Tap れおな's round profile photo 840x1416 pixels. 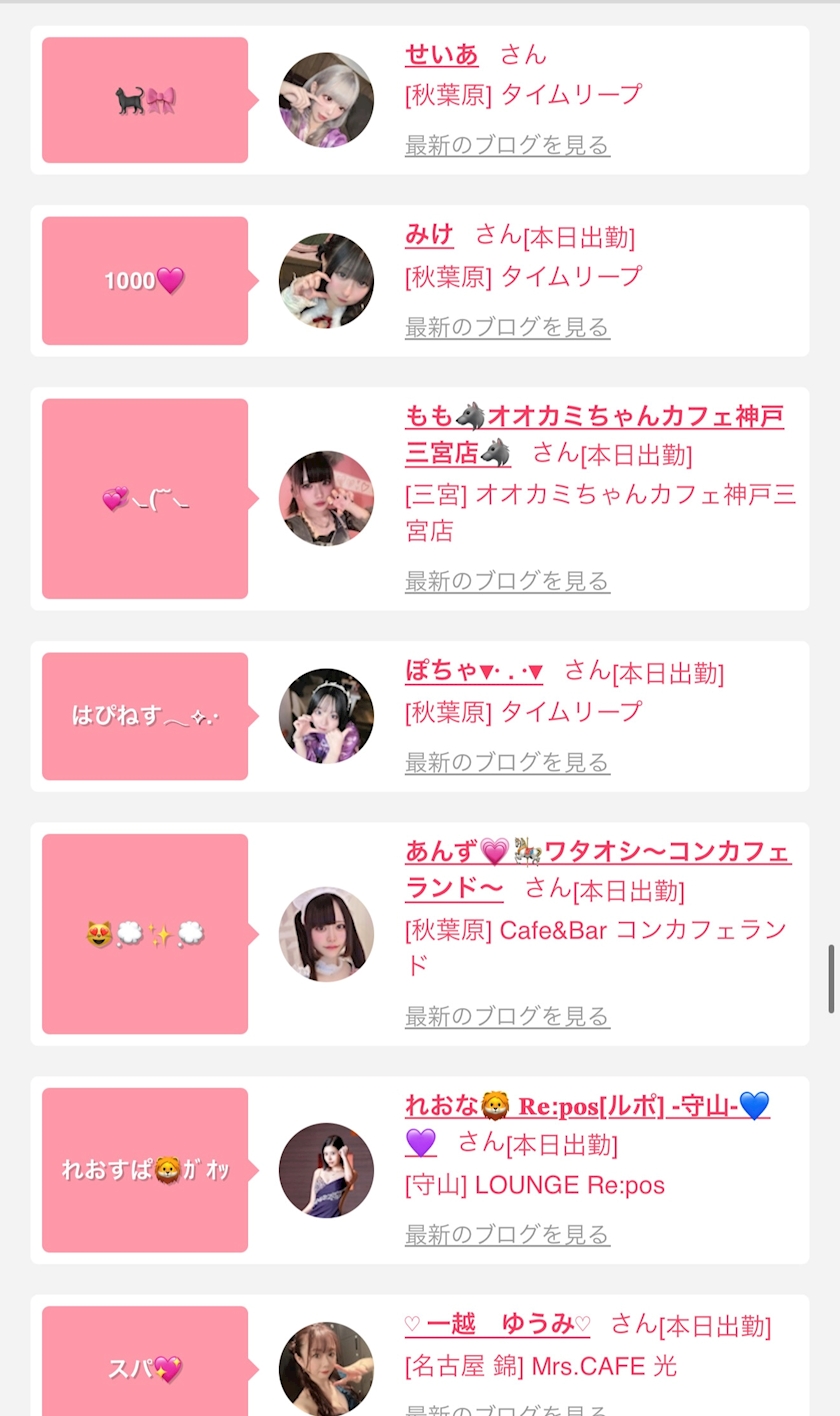click(326, 1170)
